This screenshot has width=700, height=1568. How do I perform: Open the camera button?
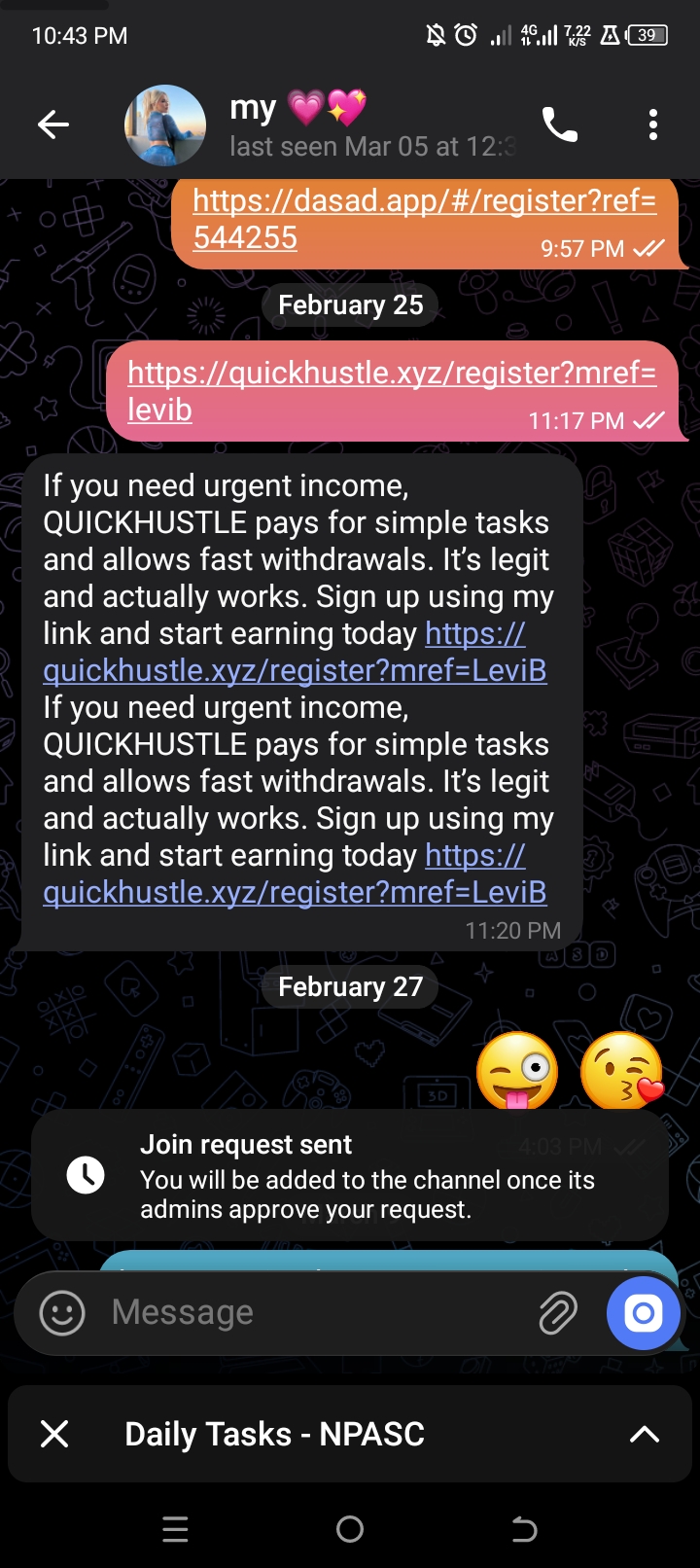643,1313
